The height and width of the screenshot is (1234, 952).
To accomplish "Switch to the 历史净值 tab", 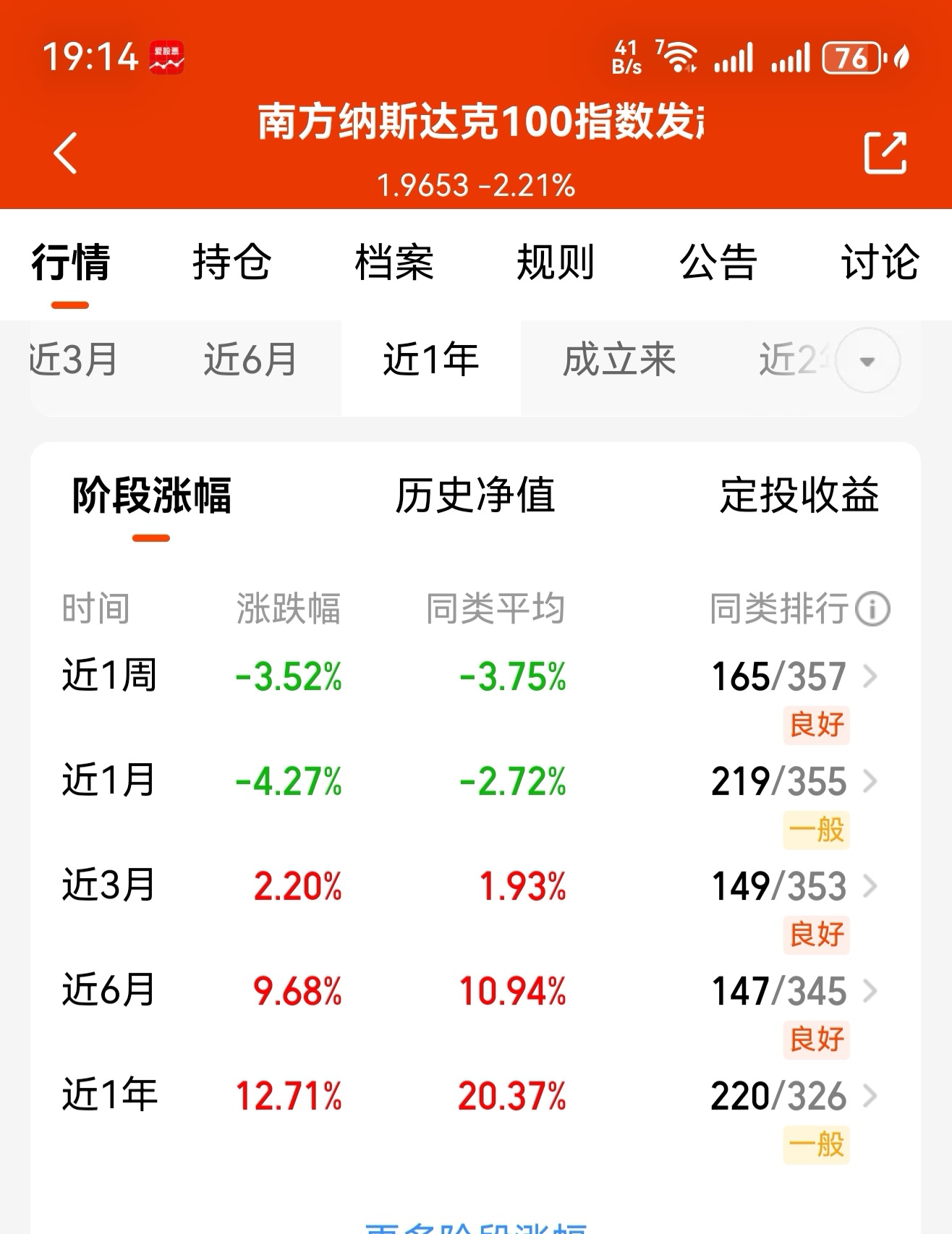I will point(476,494).
